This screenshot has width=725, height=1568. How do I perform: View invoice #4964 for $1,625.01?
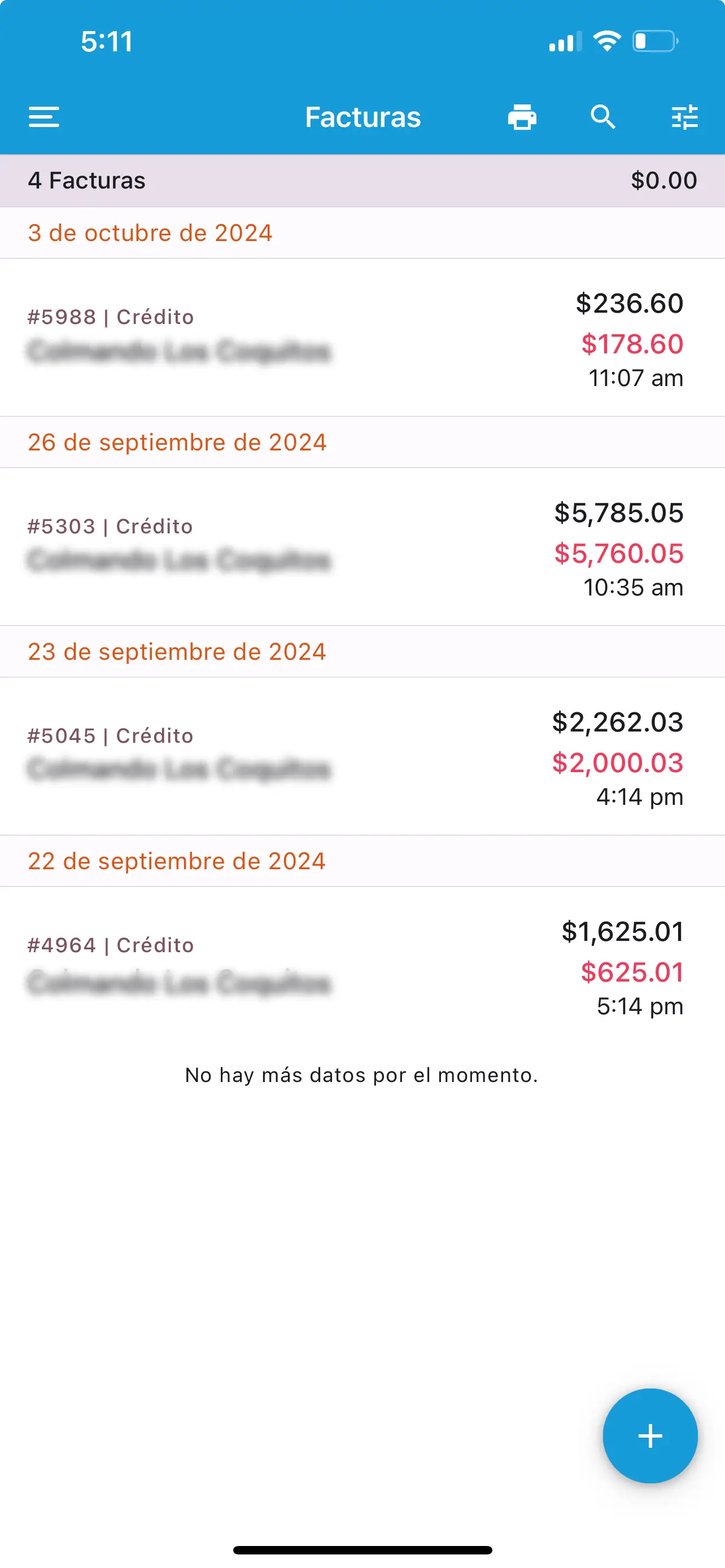(362, 966)
